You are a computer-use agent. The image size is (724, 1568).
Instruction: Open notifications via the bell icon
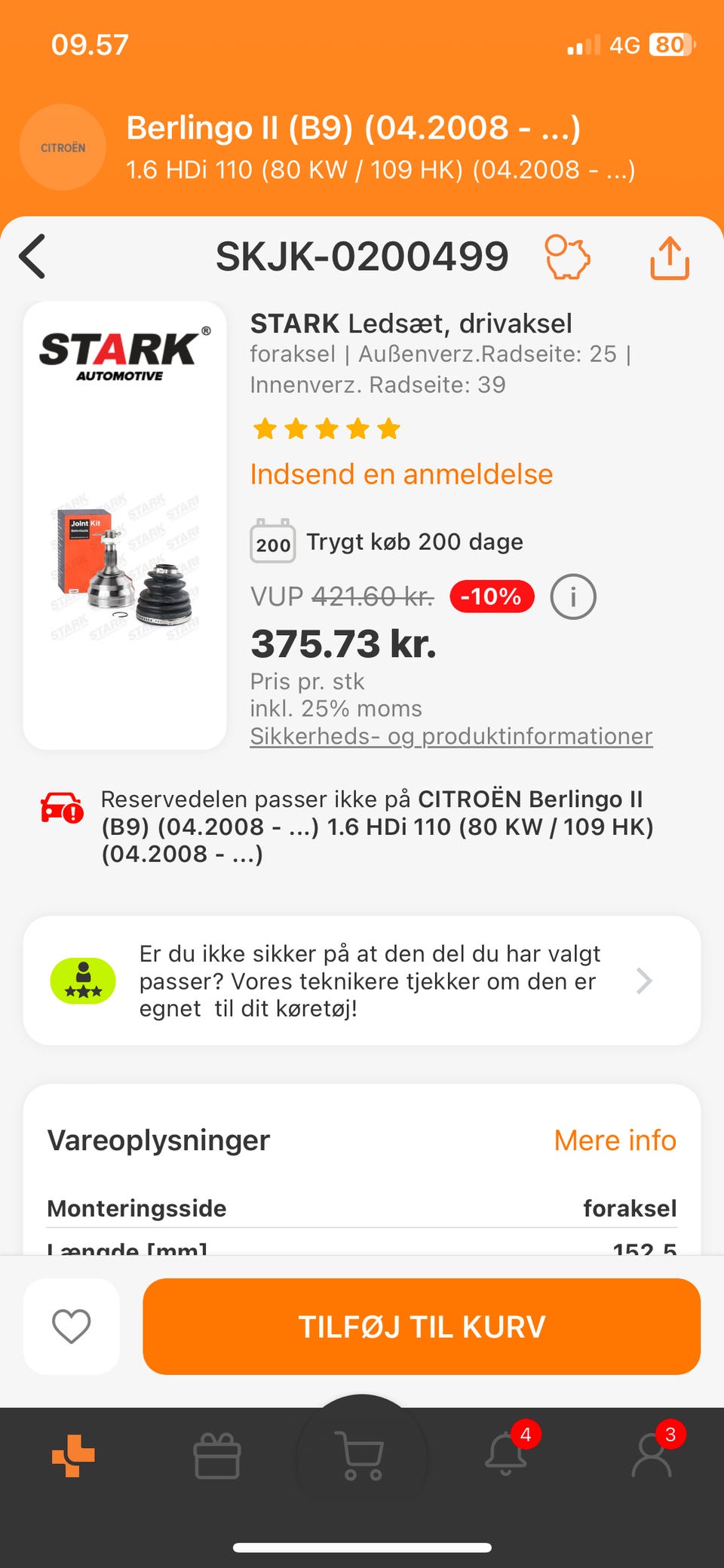(504, 1456)
